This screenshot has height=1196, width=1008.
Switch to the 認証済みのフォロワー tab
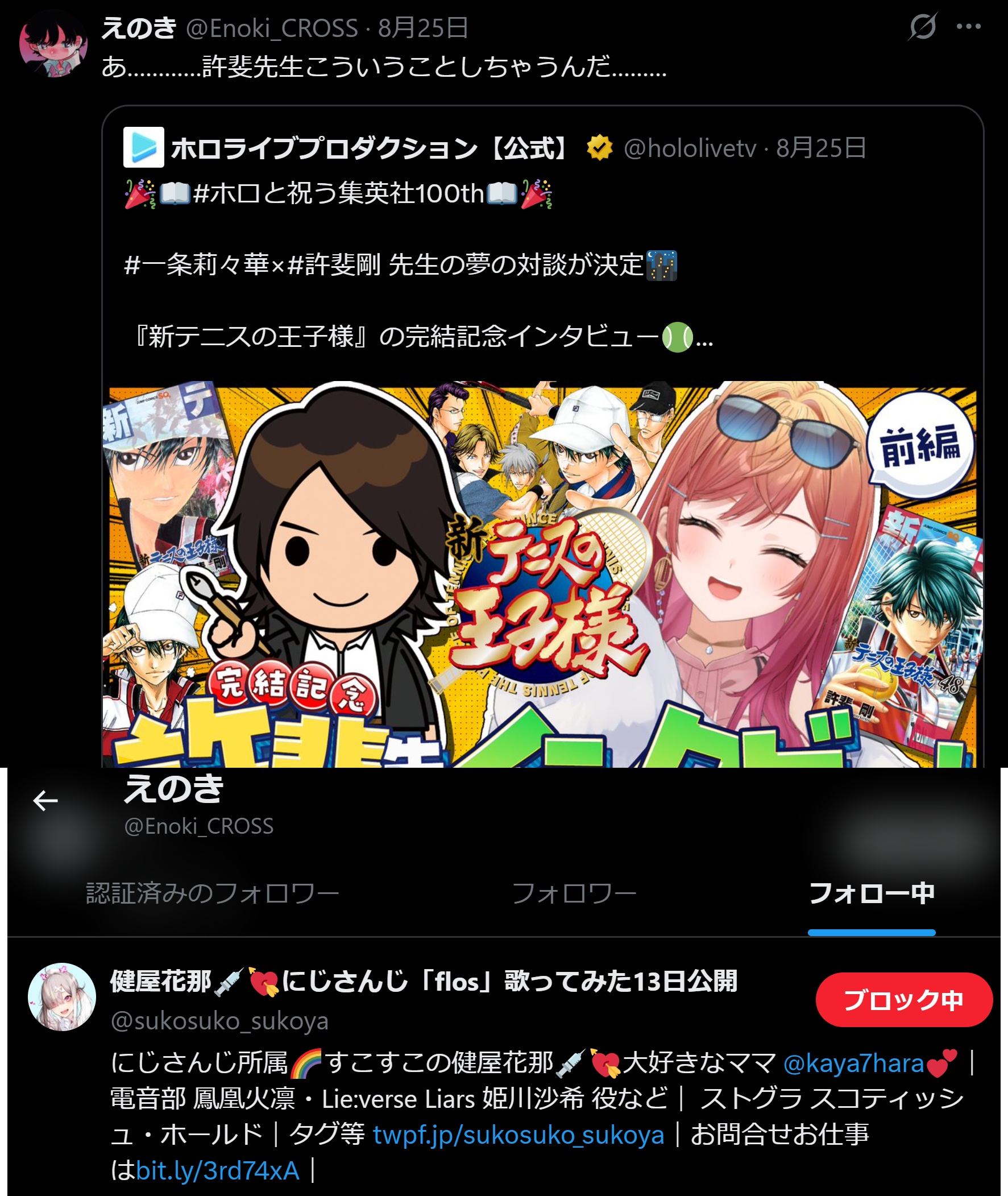coord(213,892)
